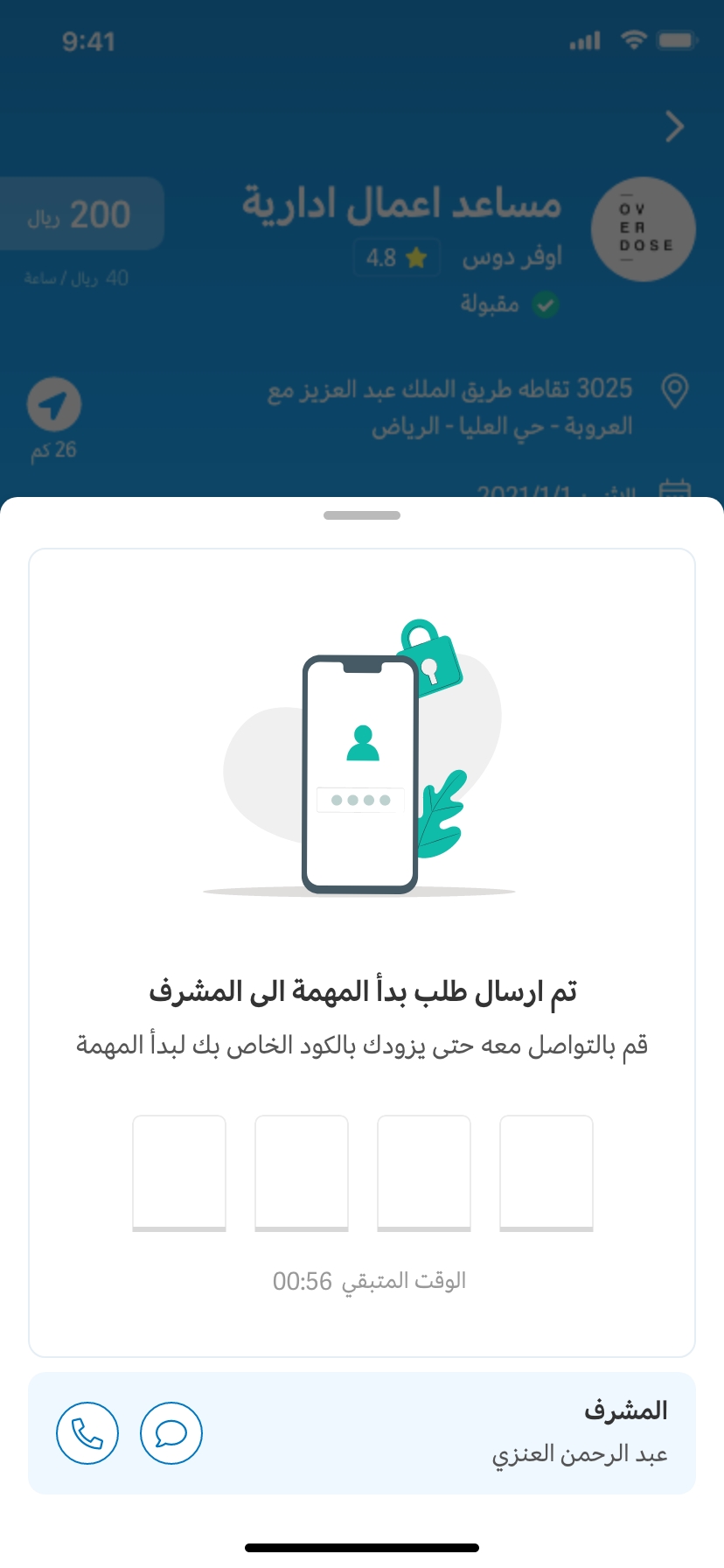Call supervisor عبد الرحمن العنزي

(x=87, y=1433)
